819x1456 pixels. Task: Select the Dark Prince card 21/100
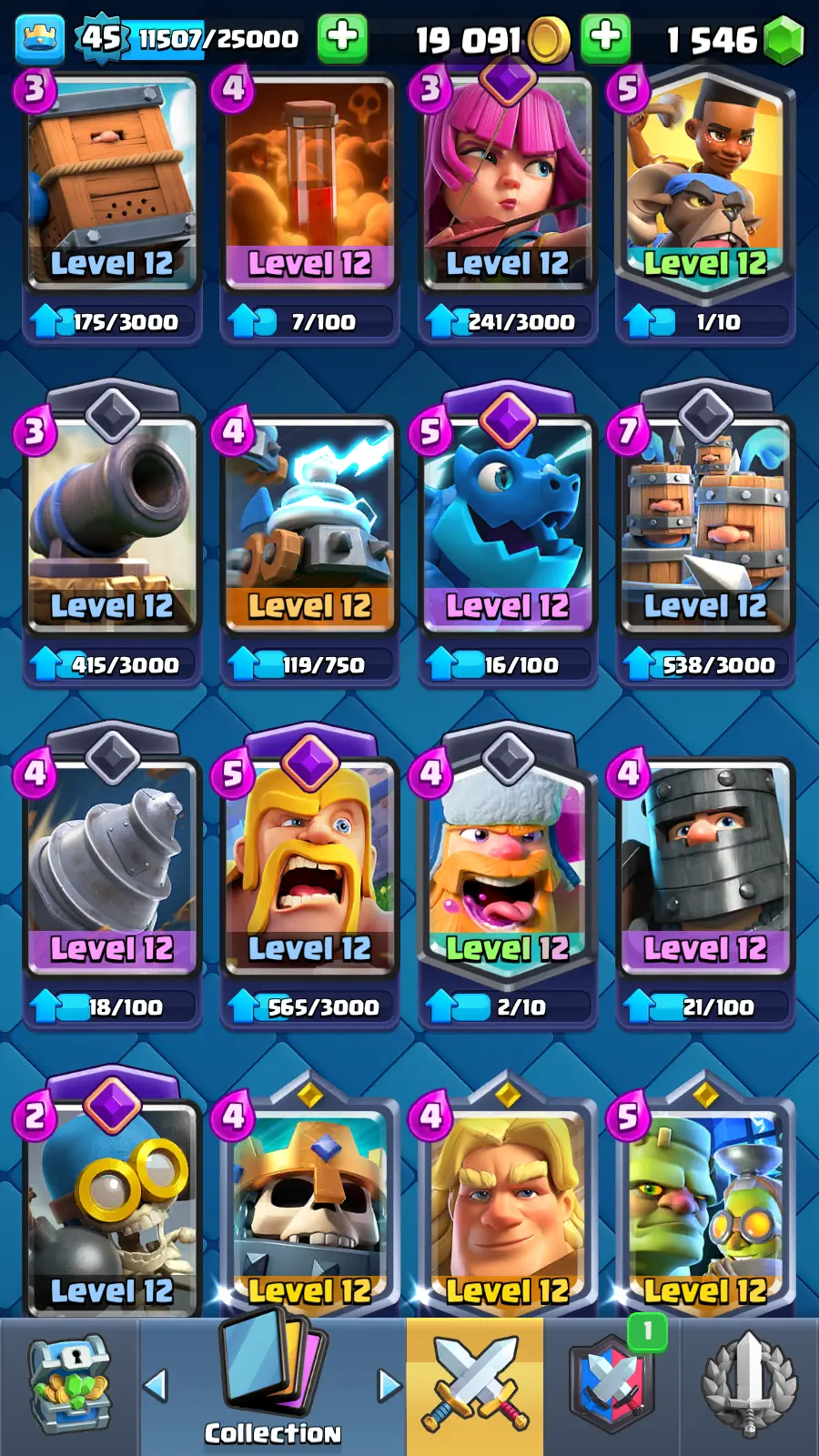pos(705,869)
